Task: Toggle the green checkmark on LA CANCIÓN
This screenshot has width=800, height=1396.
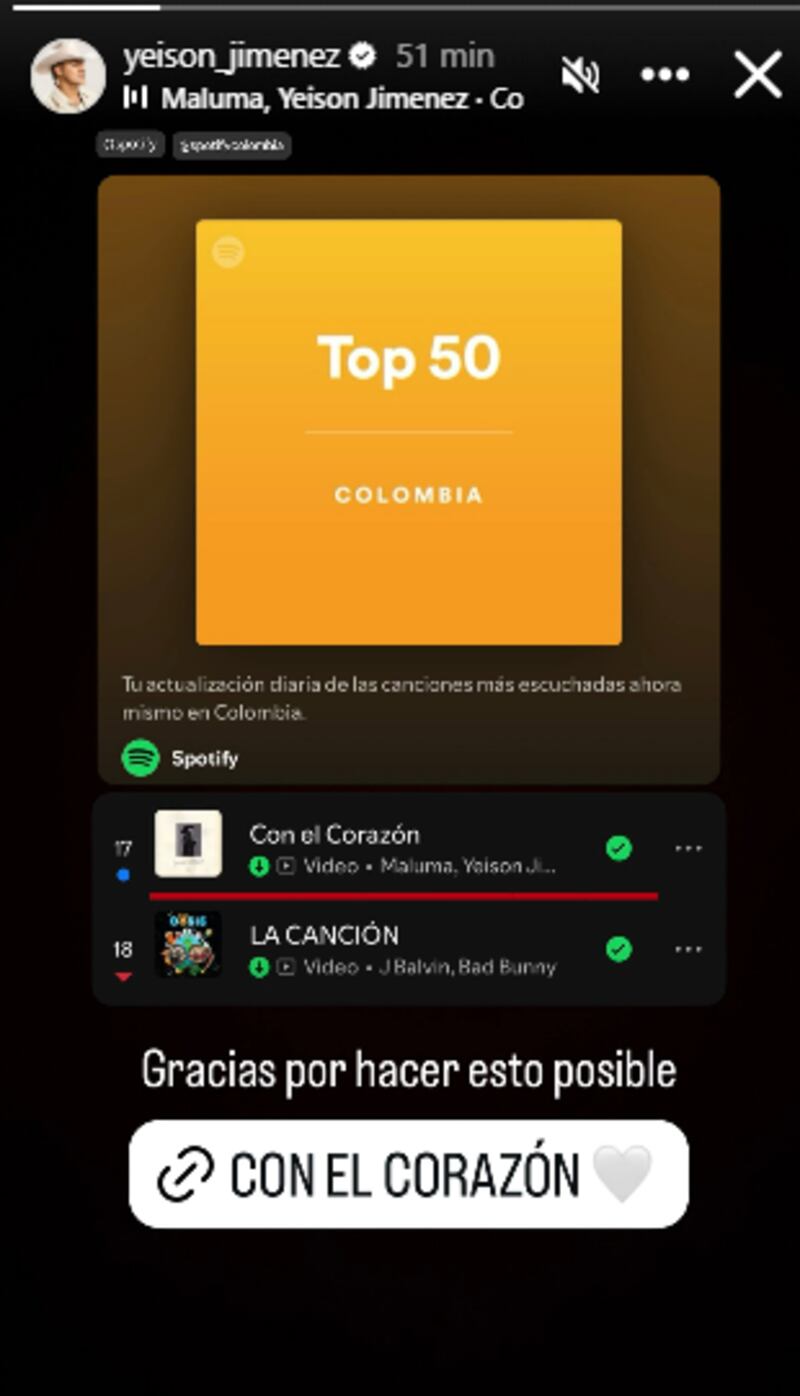Action: pyautogui.click(x=622, y=948)
